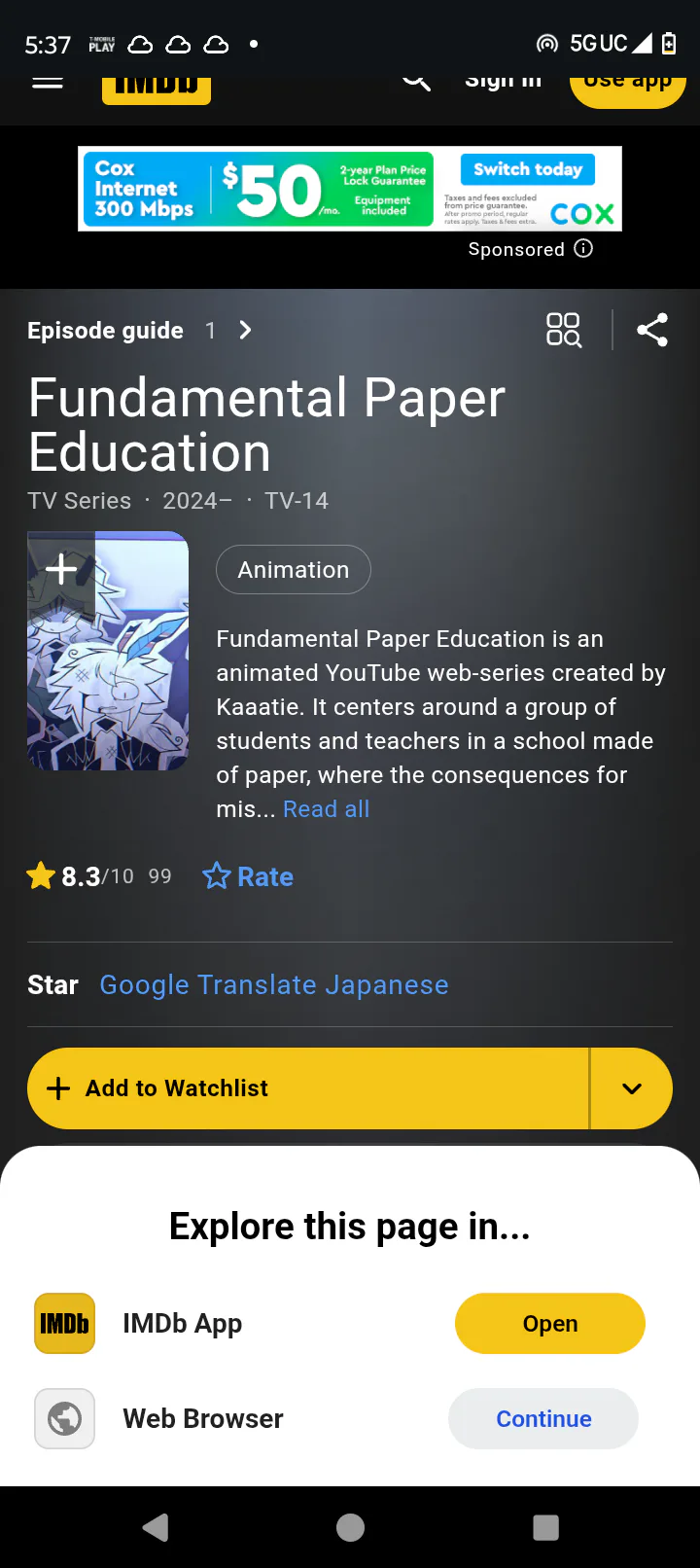Share this title page

[652, 330]
